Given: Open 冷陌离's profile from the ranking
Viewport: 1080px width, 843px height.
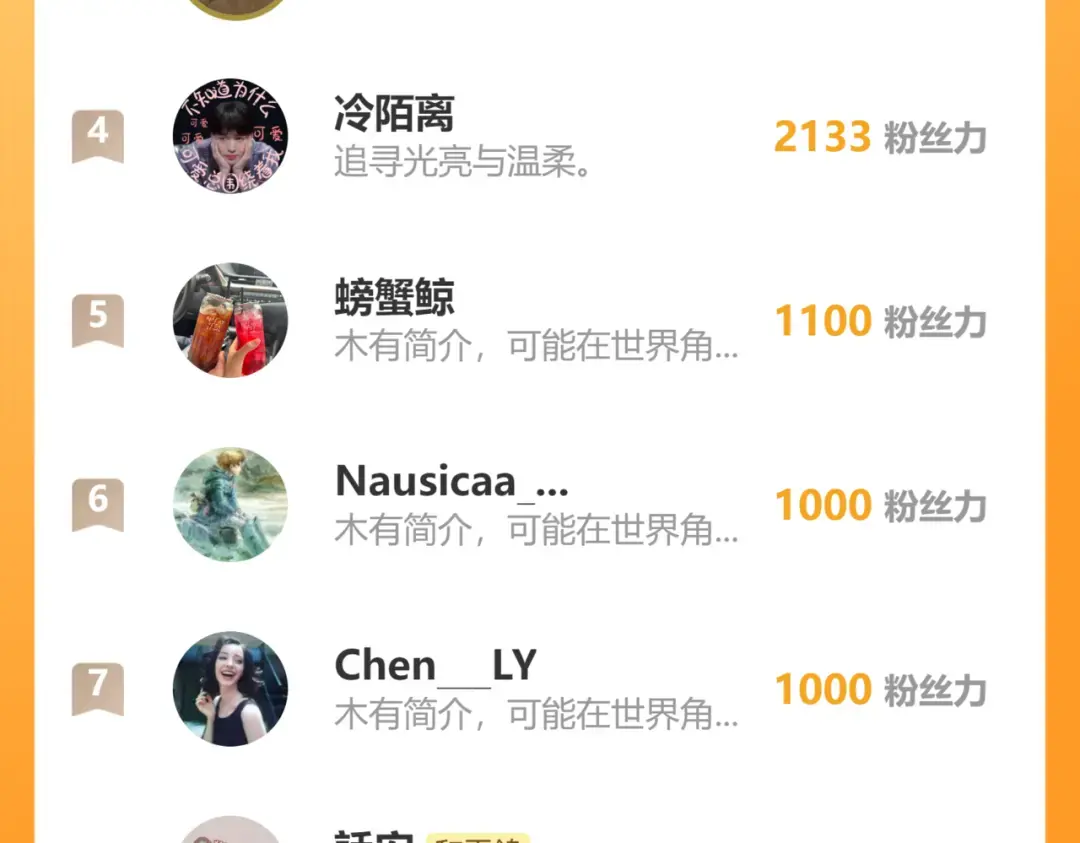Looking at the screenshot, I should [394, 115].
